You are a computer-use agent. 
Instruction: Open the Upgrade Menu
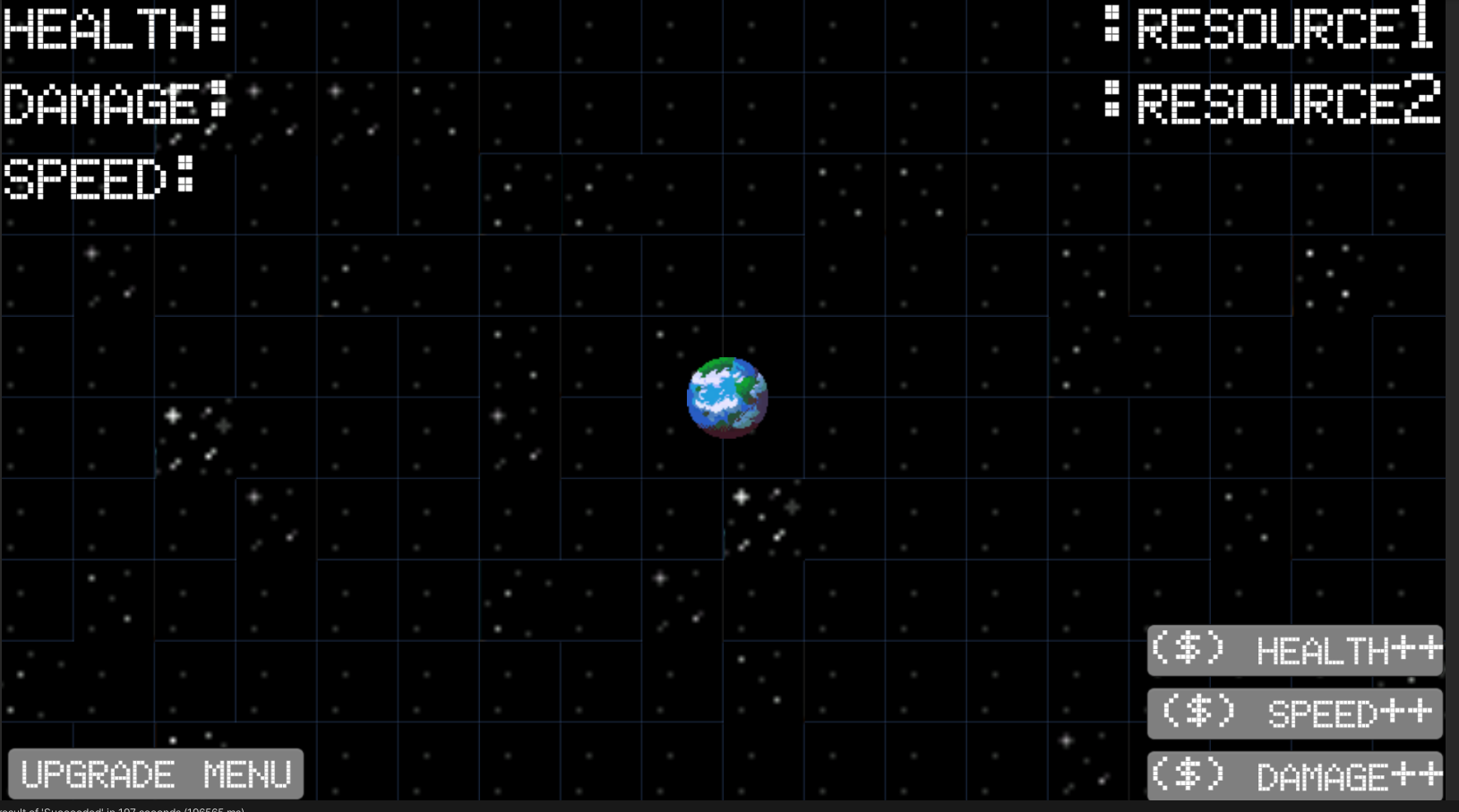point(156,774)
